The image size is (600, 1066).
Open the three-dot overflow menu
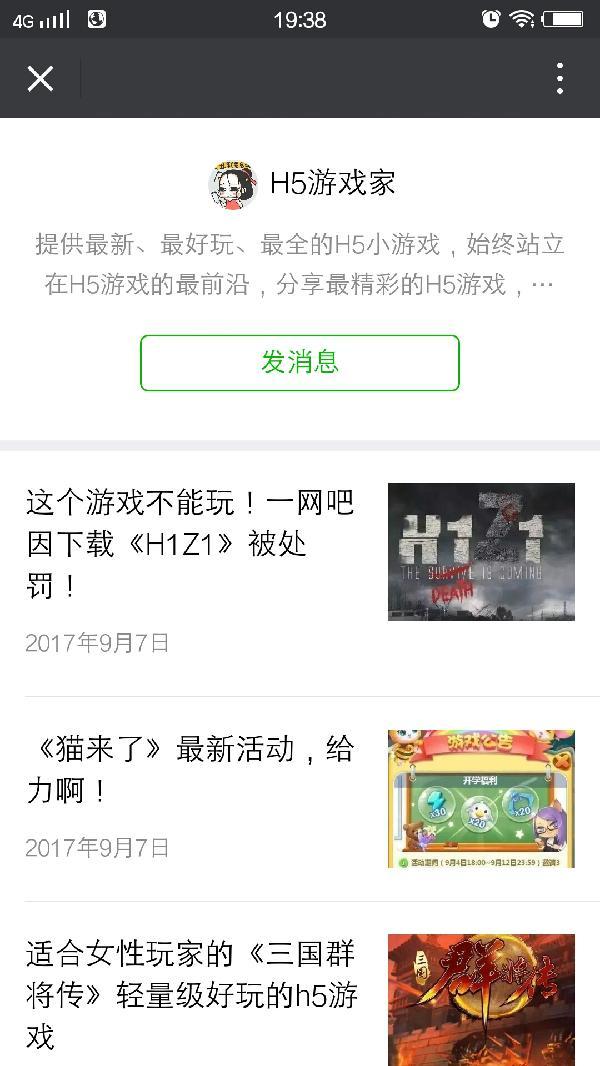559,78
